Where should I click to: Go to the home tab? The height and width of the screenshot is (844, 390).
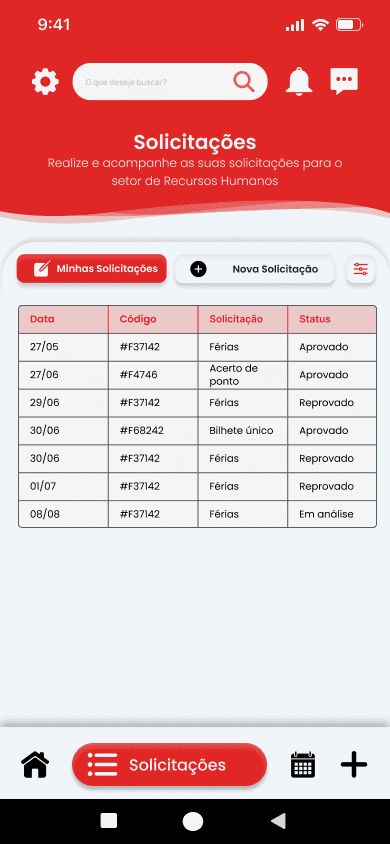pos(35,764)
